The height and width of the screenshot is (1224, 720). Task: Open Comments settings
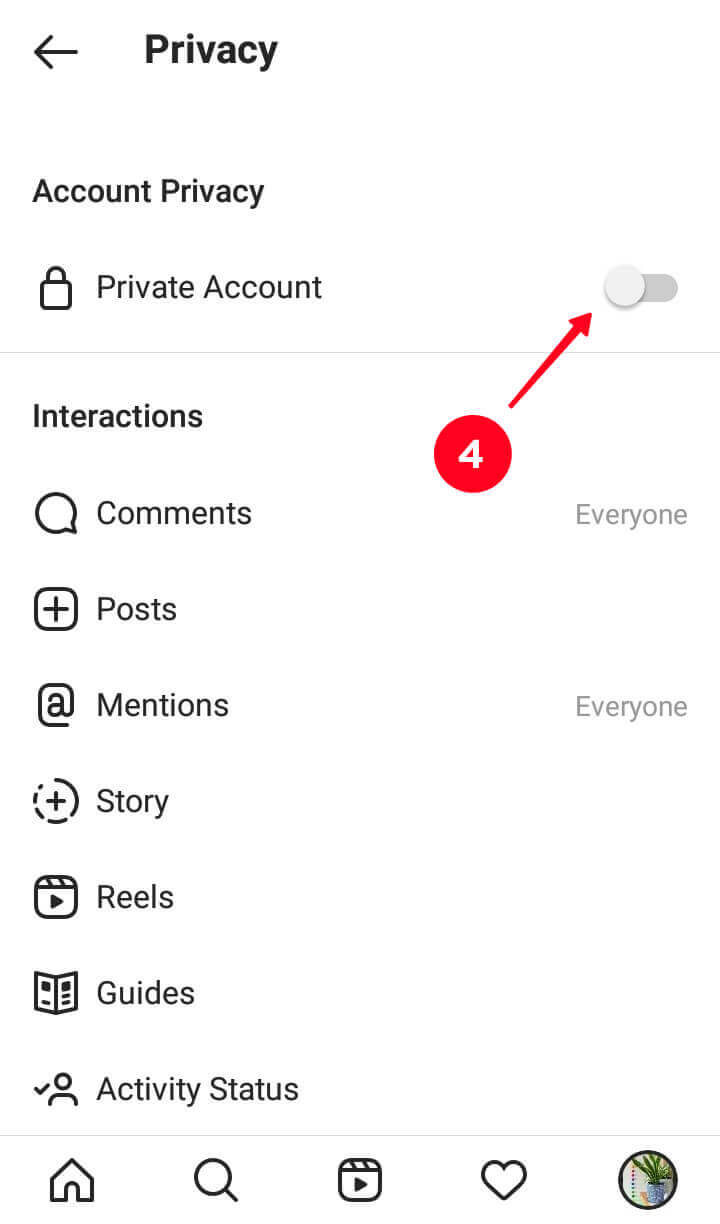[174, 514]
